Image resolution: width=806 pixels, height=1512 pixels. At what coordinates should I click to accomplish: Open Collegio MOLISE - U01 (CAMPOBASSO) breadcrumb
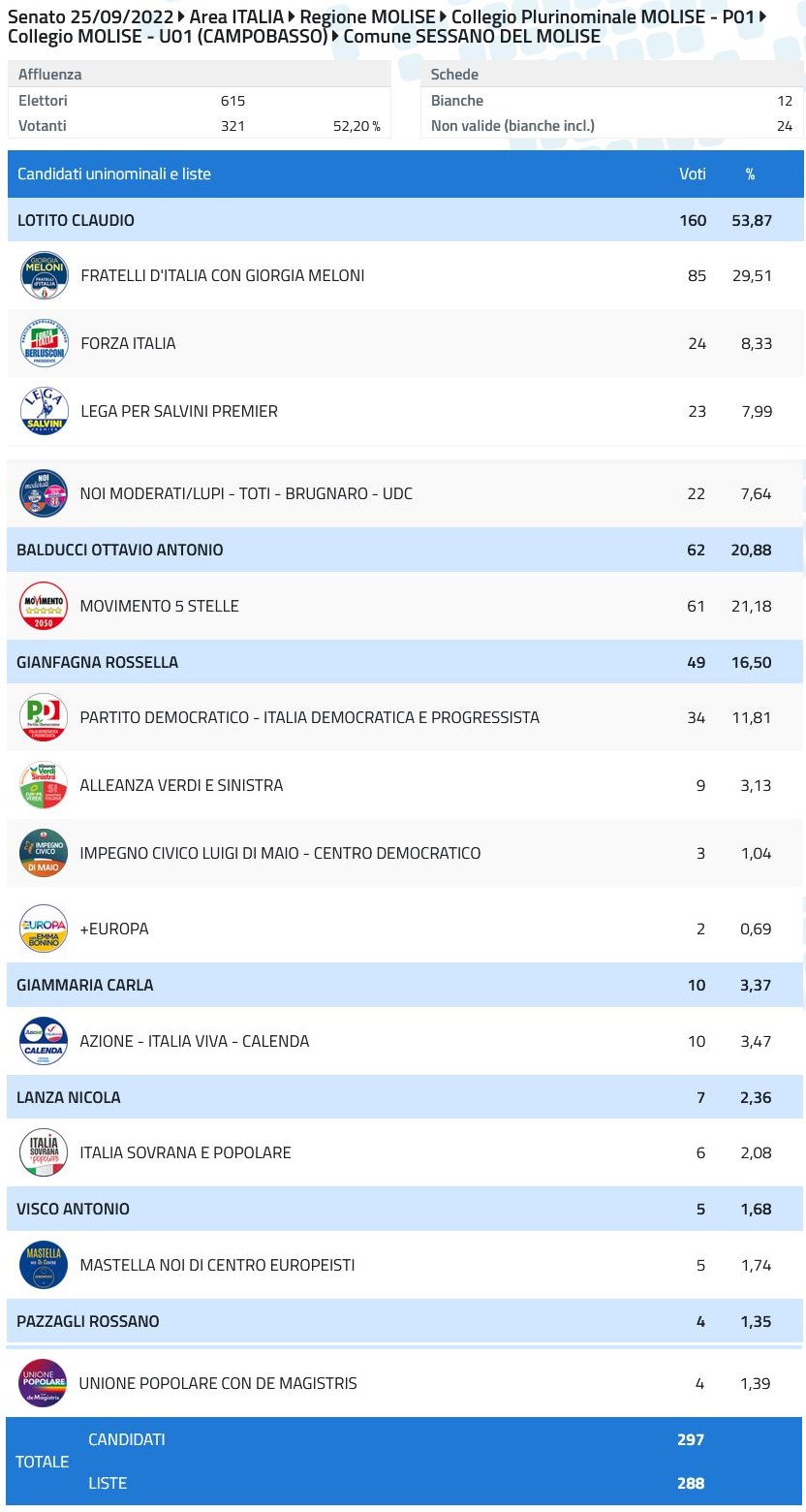point(167,37)
